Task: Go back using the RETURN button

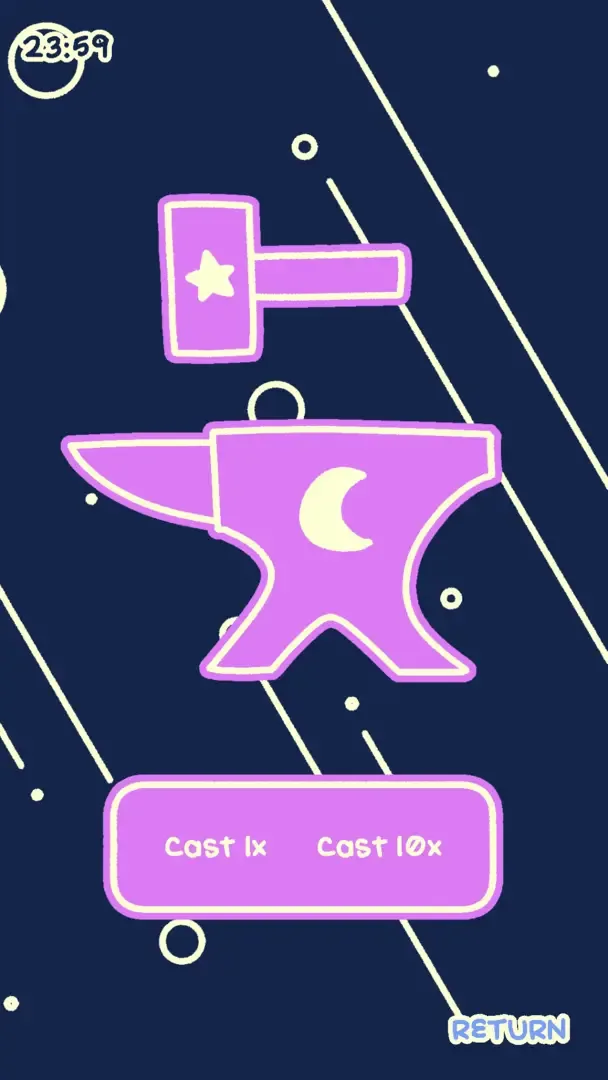Action: click(508, 1029)
